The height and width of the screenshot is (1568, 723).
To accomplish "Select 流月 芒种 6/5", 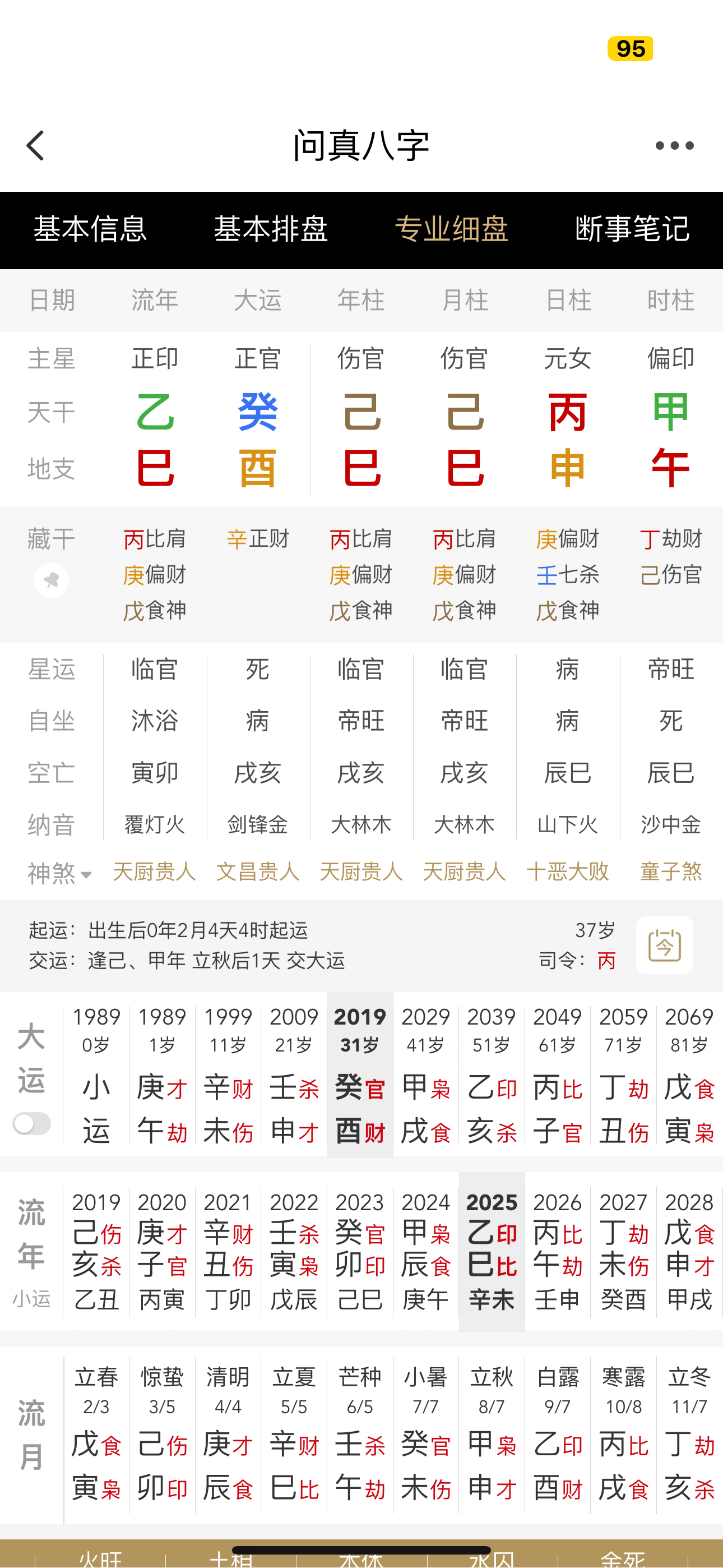I will pos(360,1433).
